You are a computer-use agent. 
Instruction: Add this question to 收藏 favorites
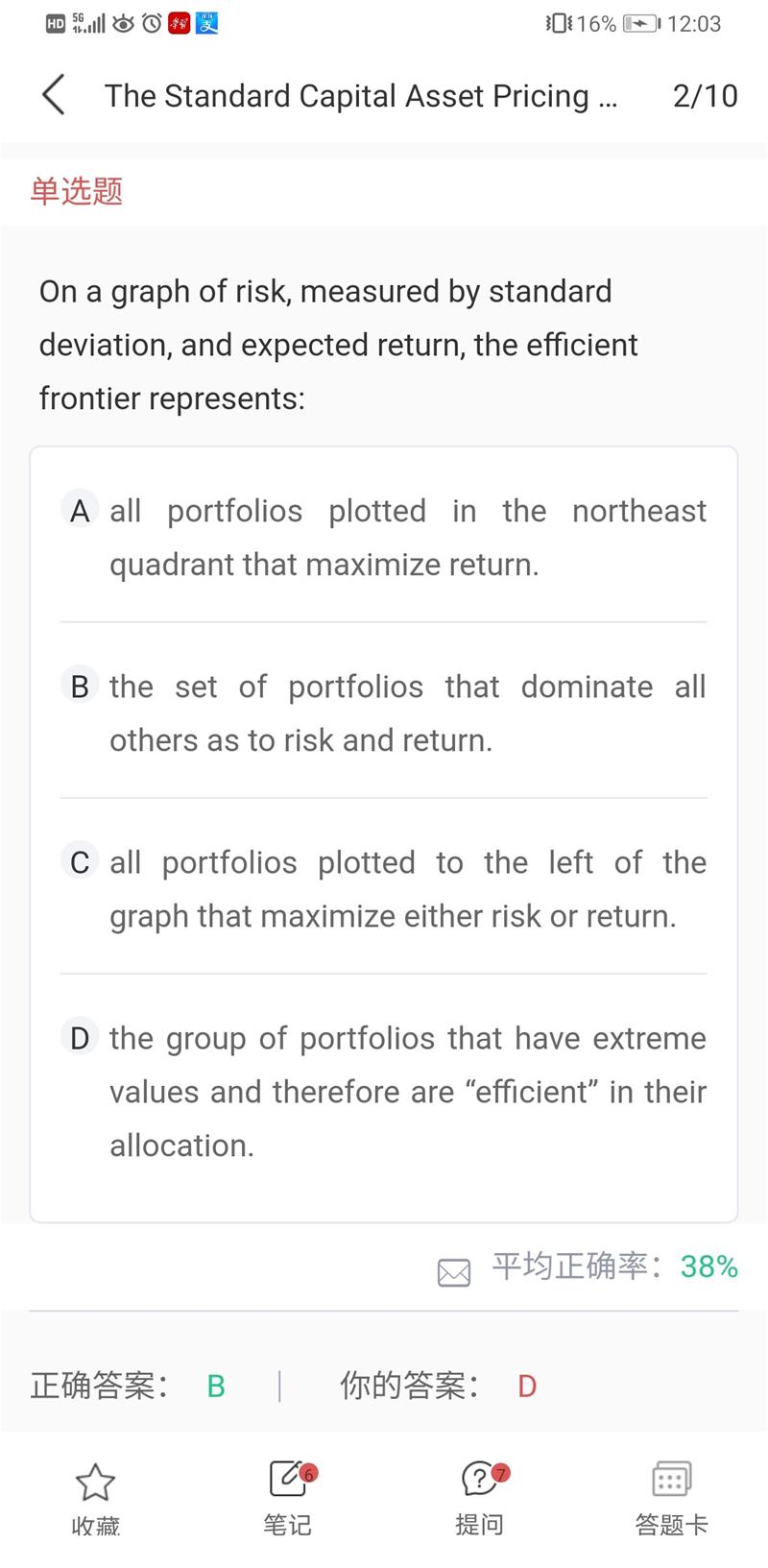tap(95, 1497)
